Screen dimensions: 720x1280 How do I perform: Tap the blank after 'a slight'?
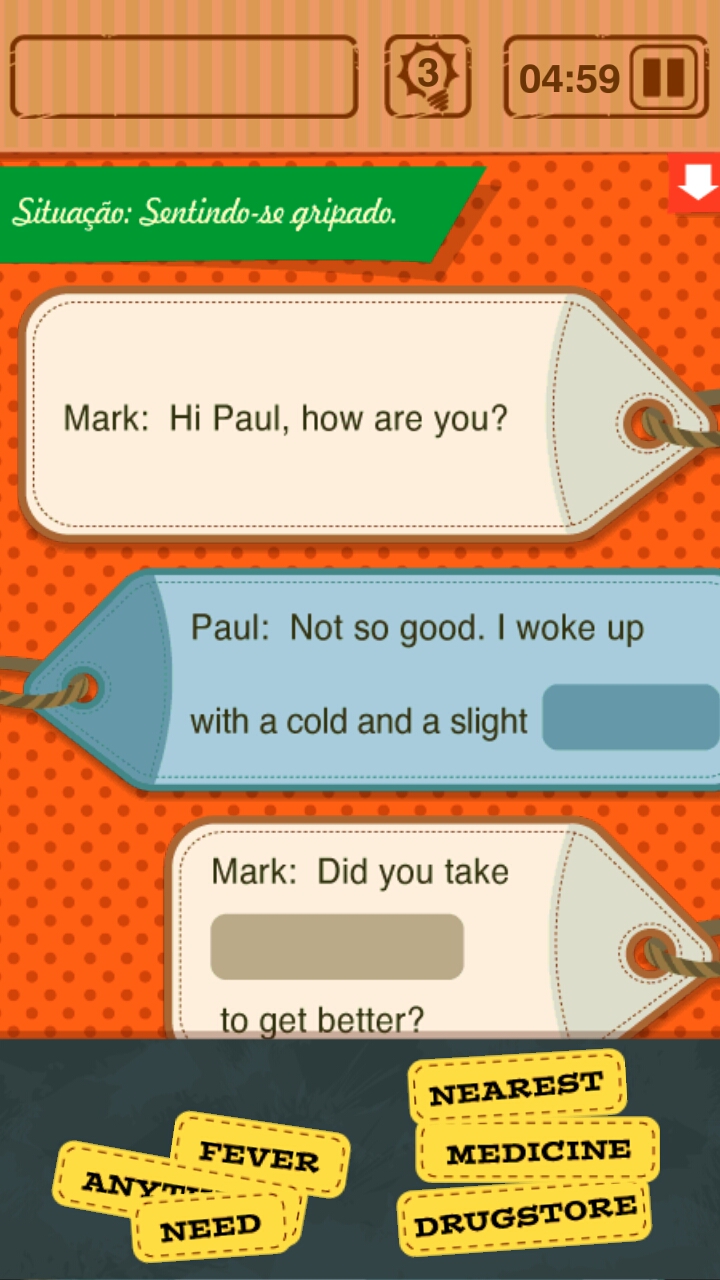[631, 717]
